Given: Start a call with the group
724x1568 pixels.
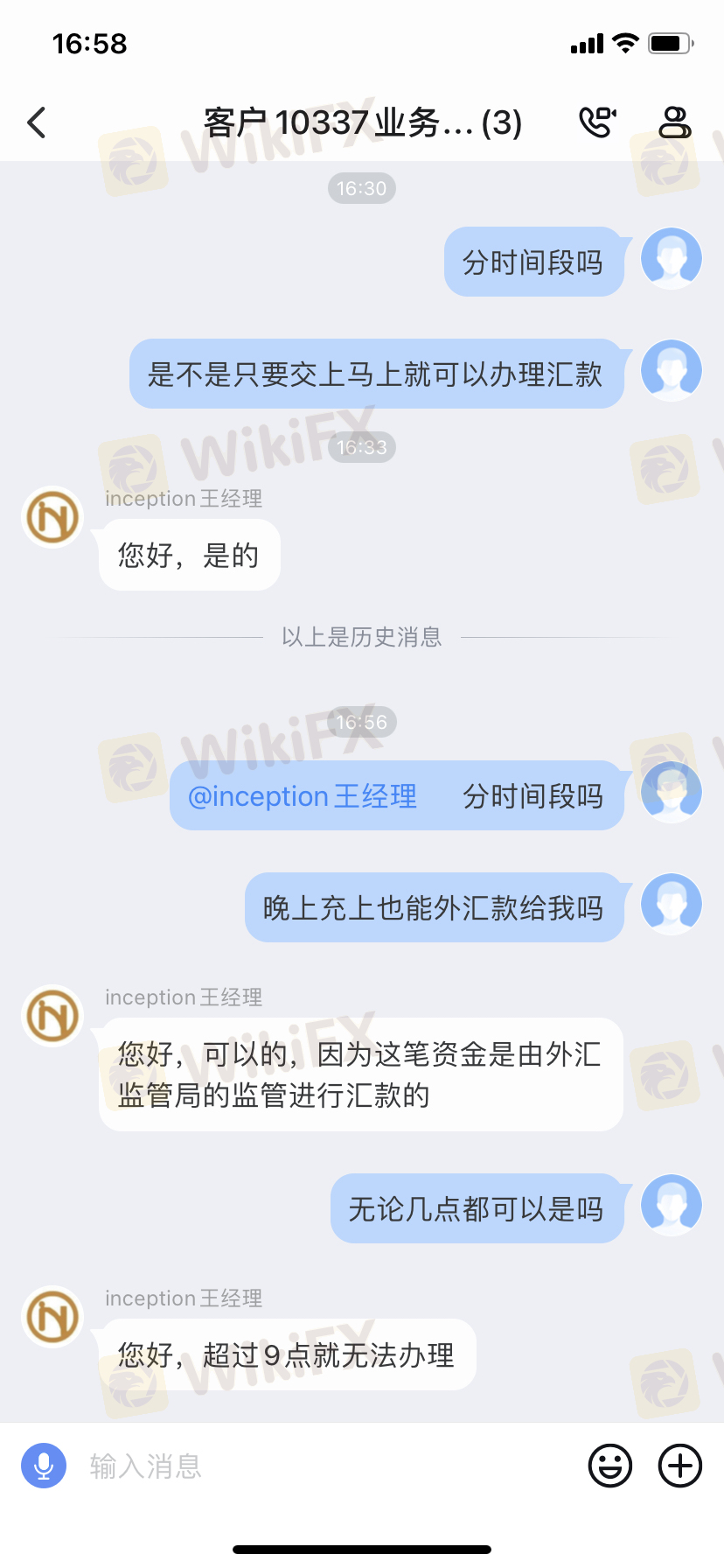Looking at the screenshot, I should 598,122.
